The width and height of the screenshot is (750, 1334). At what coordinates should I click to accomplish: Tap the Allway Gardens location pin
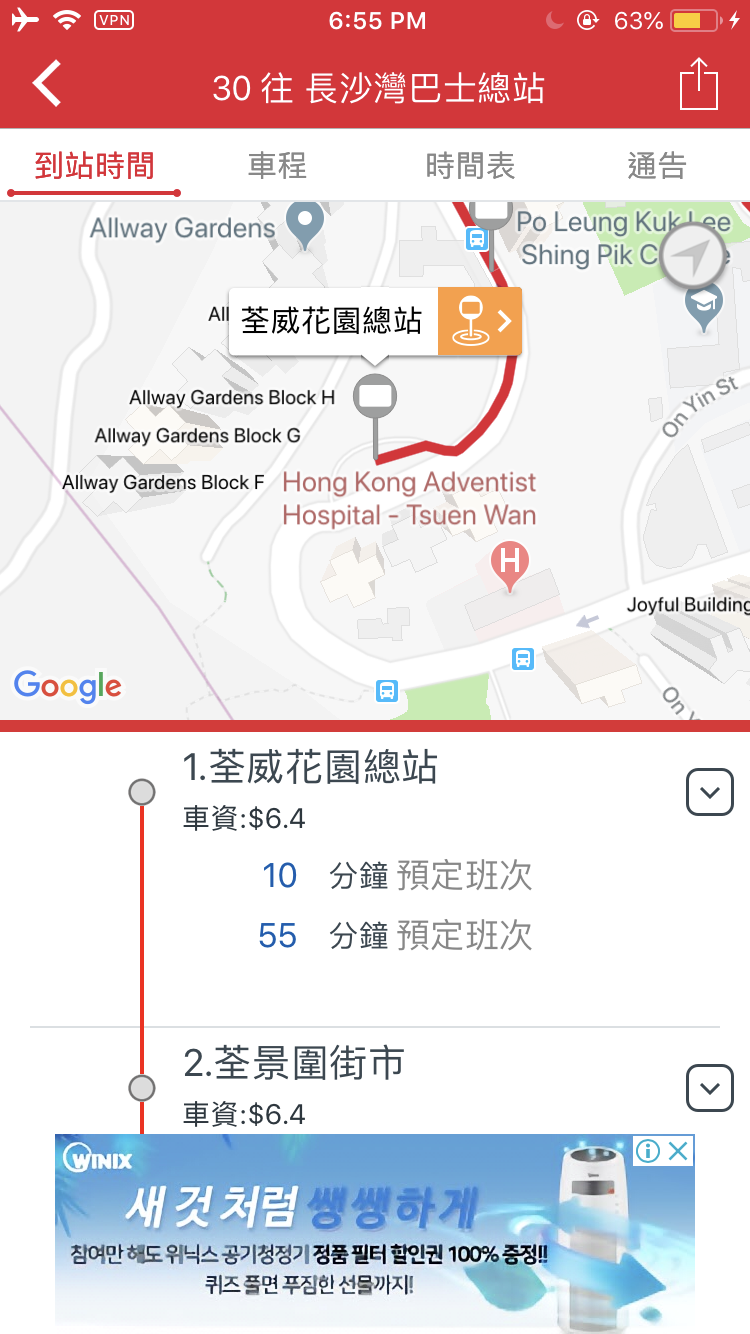(305, 220)
